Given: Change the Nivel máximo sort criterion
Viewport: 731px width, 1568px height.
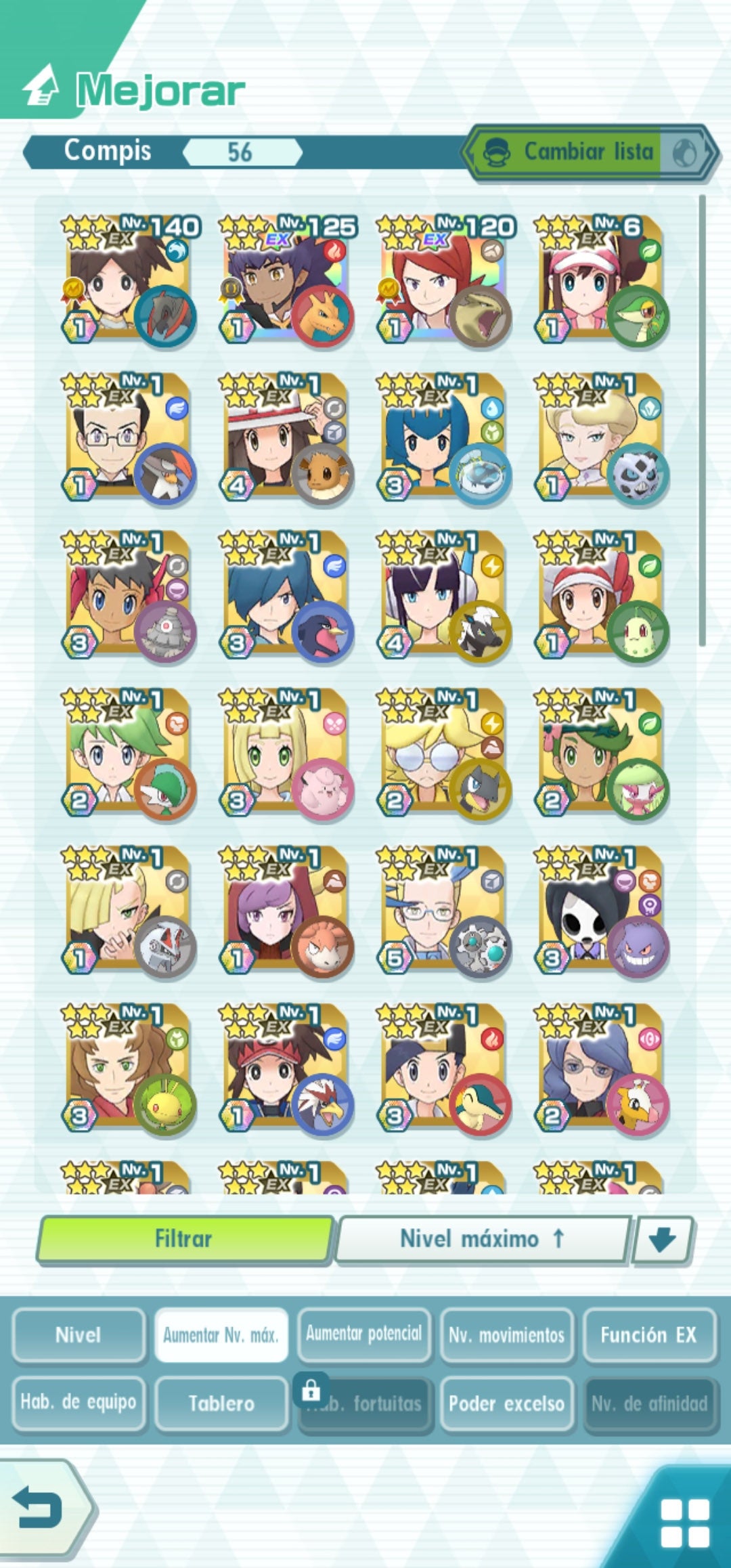Looking at the screenshot, I should (482, 1239).
